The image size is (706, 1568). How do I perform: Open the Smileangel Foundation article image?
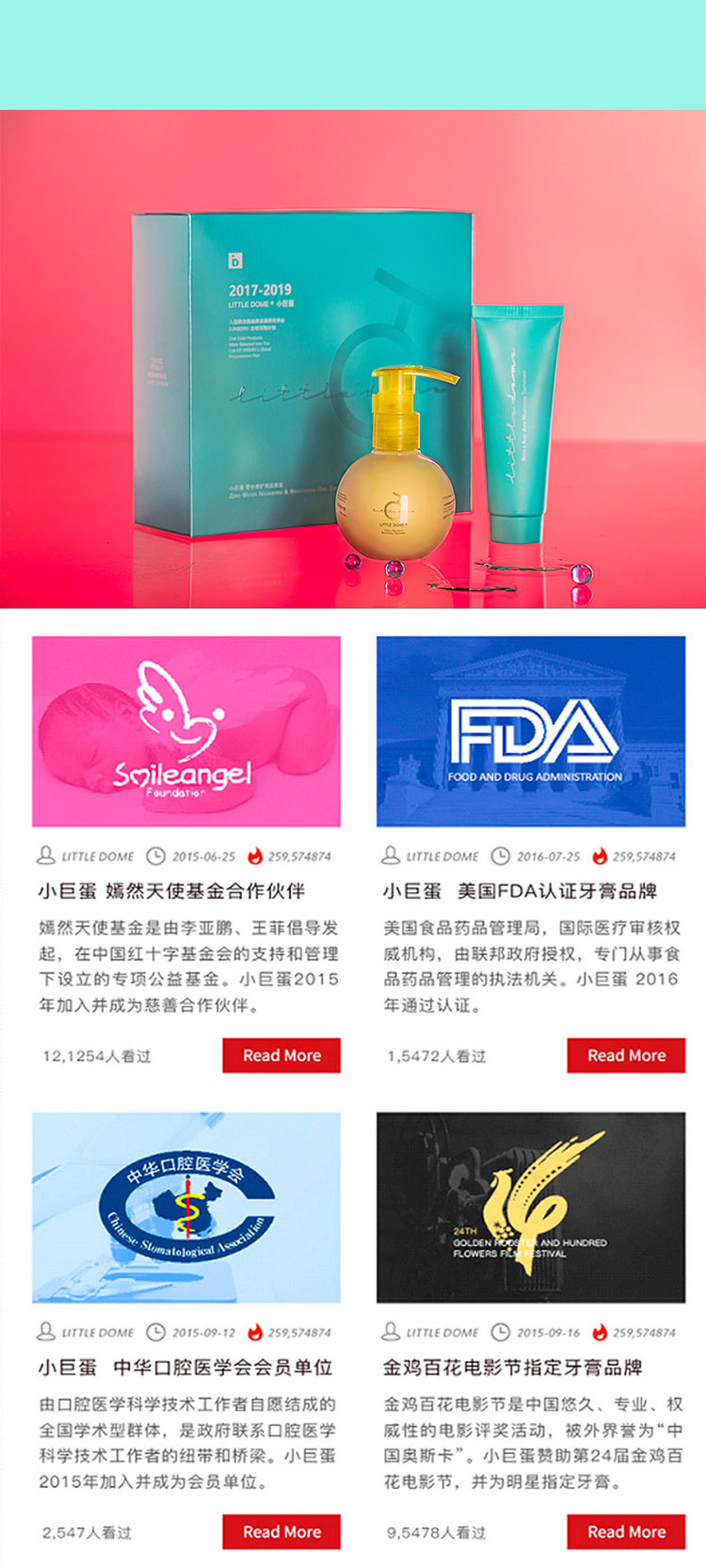click(x=186, y=731)
